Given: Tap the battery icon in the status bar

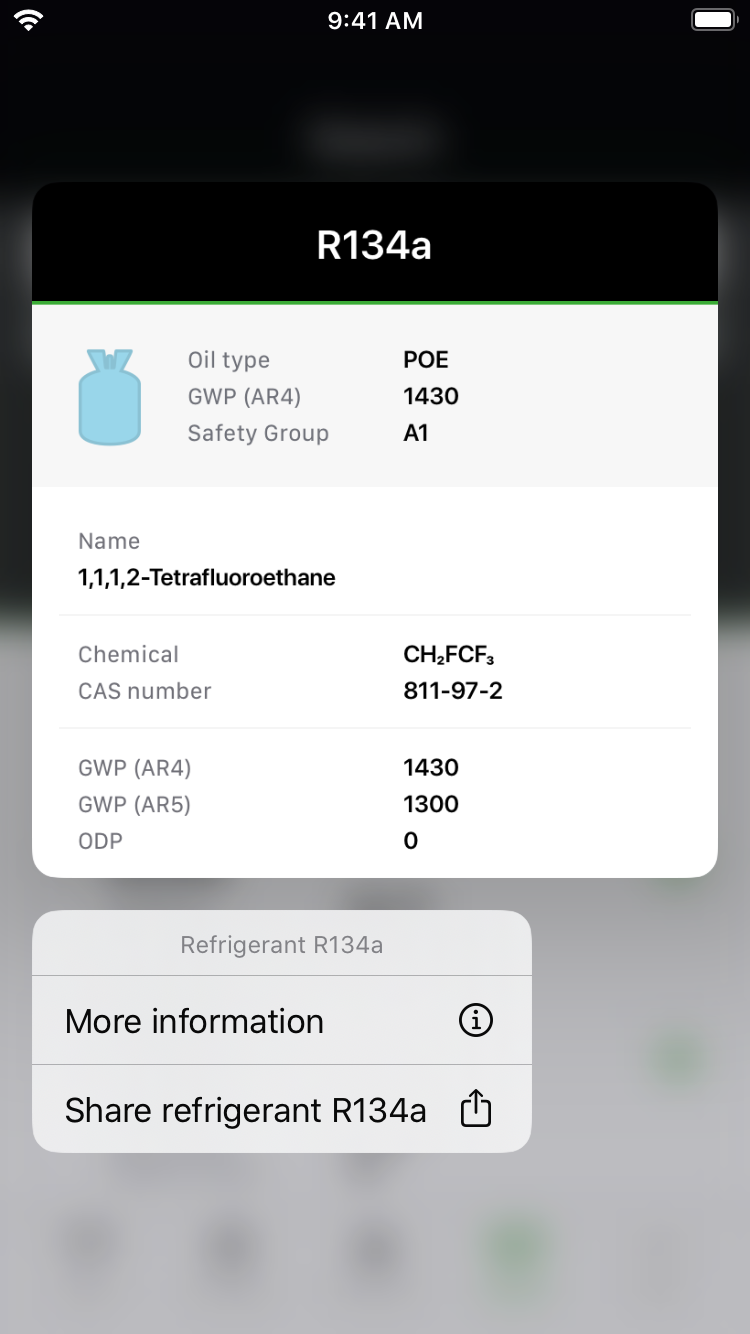Looking at the screenshot, I should click(x=713, y=19).
